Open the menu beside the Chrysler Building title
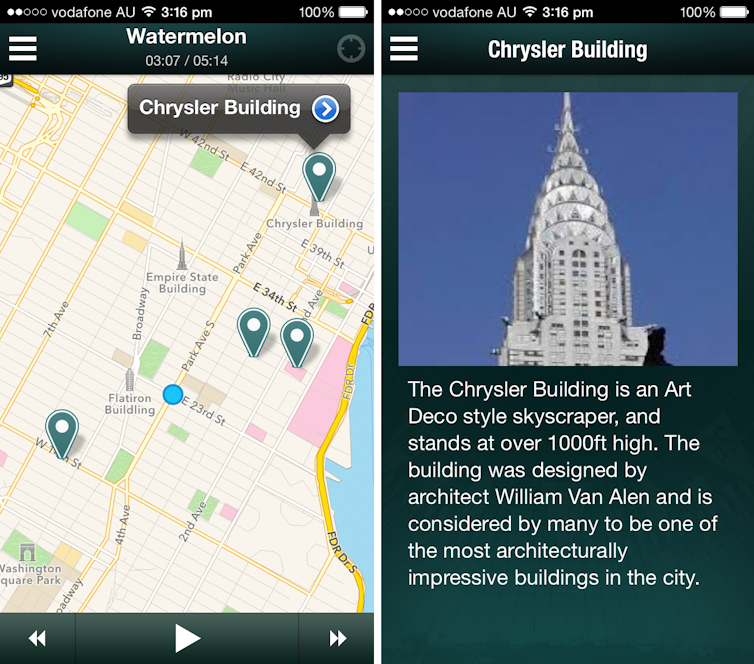The image size is (754, 664). (404, 48)
